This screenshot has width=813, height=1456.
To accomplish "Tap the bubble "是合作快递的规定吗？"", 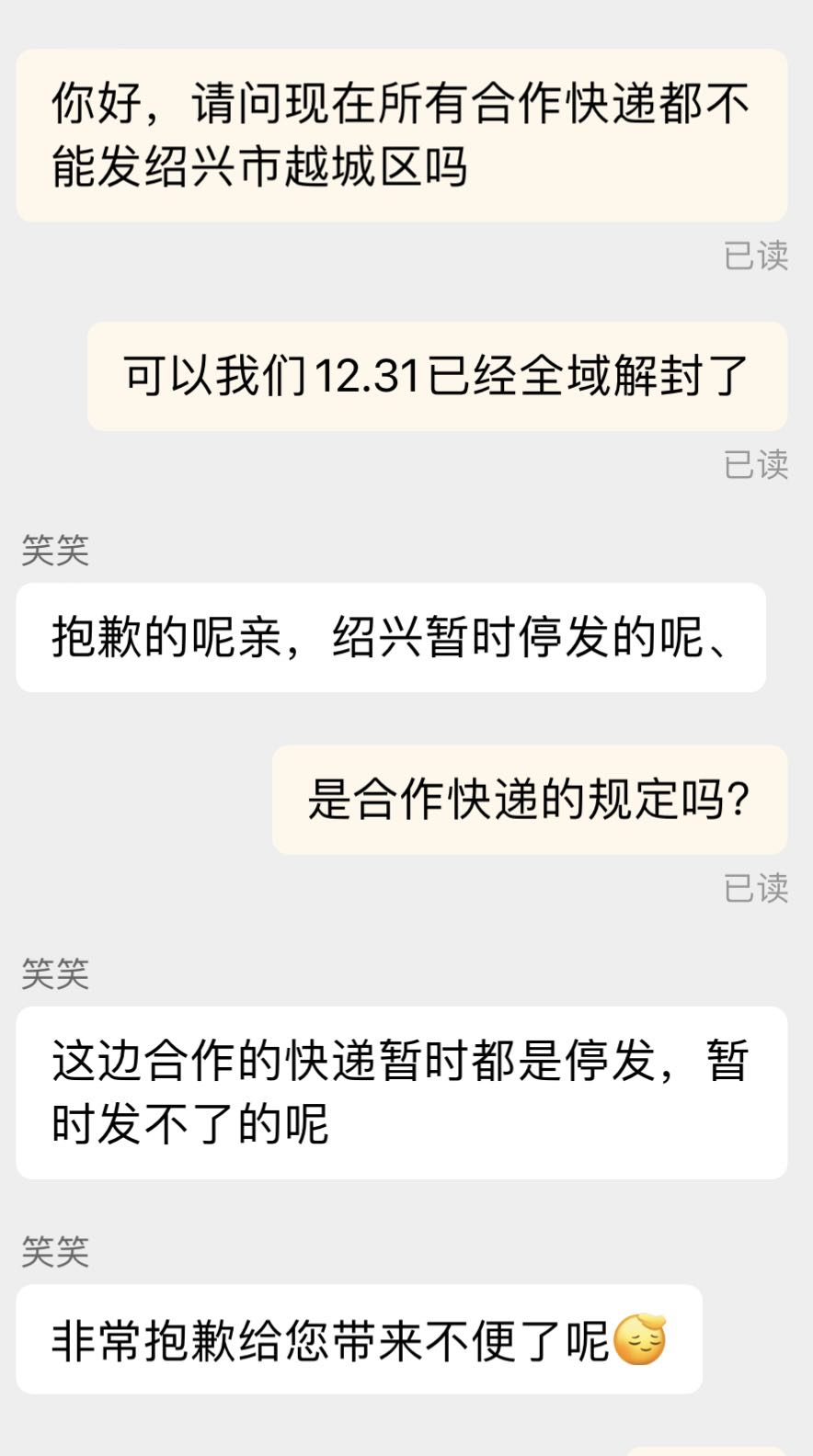I will tap(529, 801).
